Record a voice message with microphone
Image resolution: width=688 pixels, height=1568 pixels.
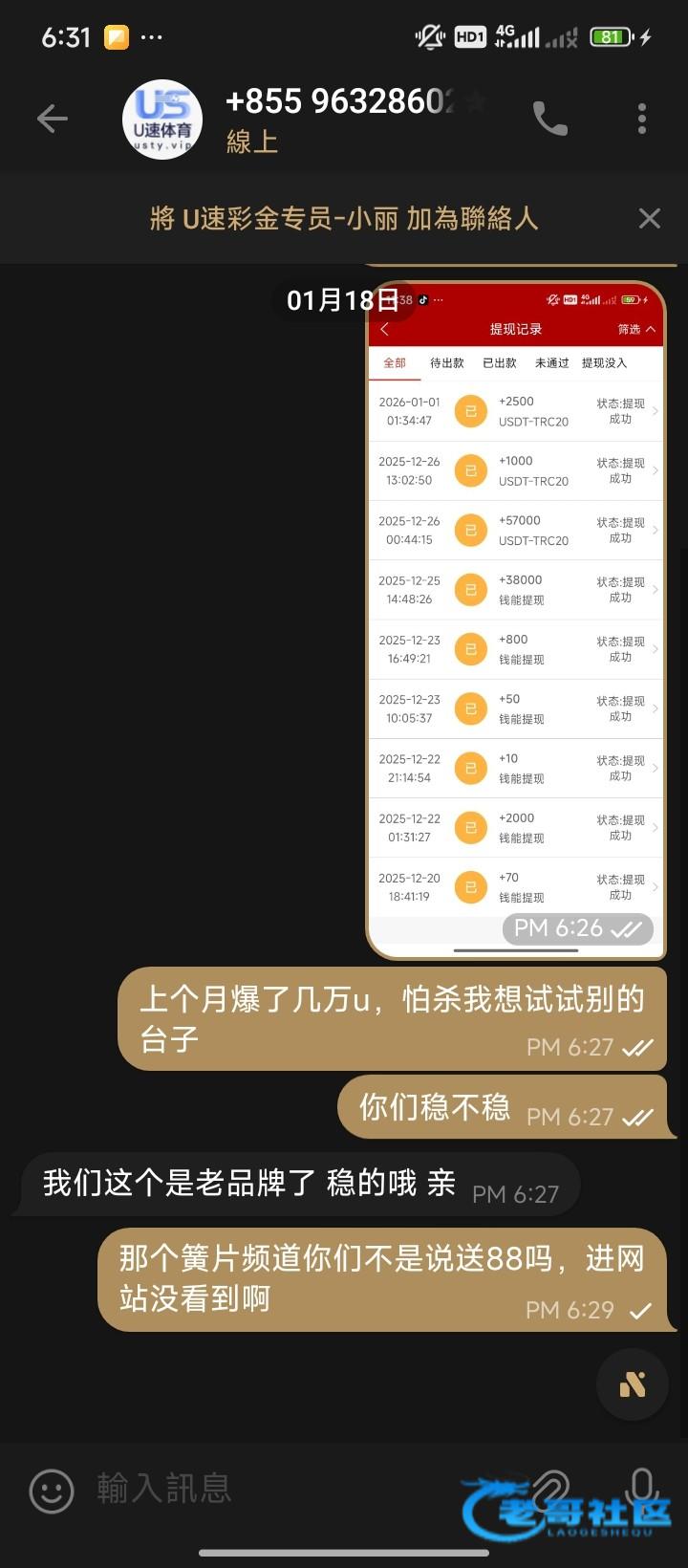click(x=643, y=1488)
